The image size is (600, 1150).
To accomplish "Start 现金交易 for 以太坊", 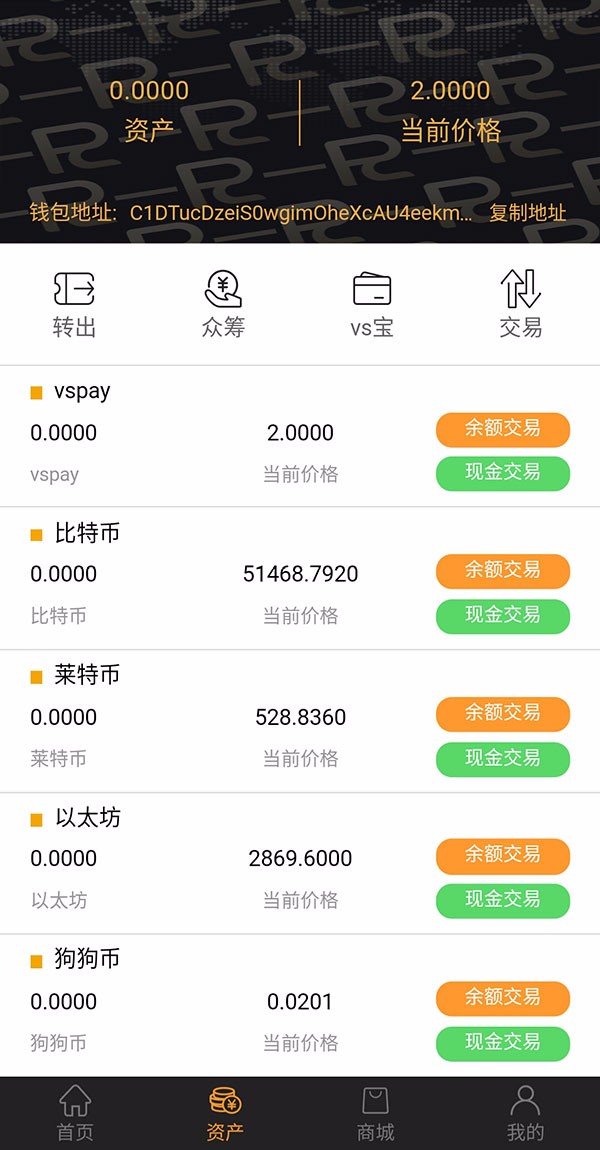I will pos(502,901).
